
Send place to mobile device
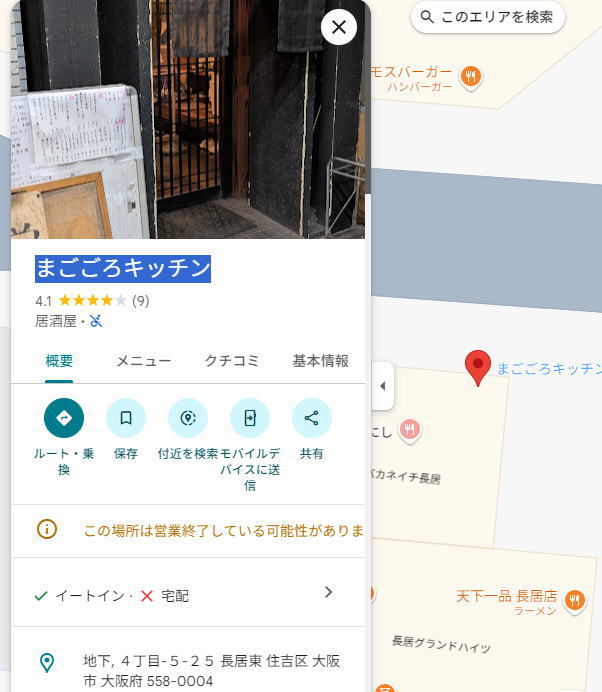[250, 418]
